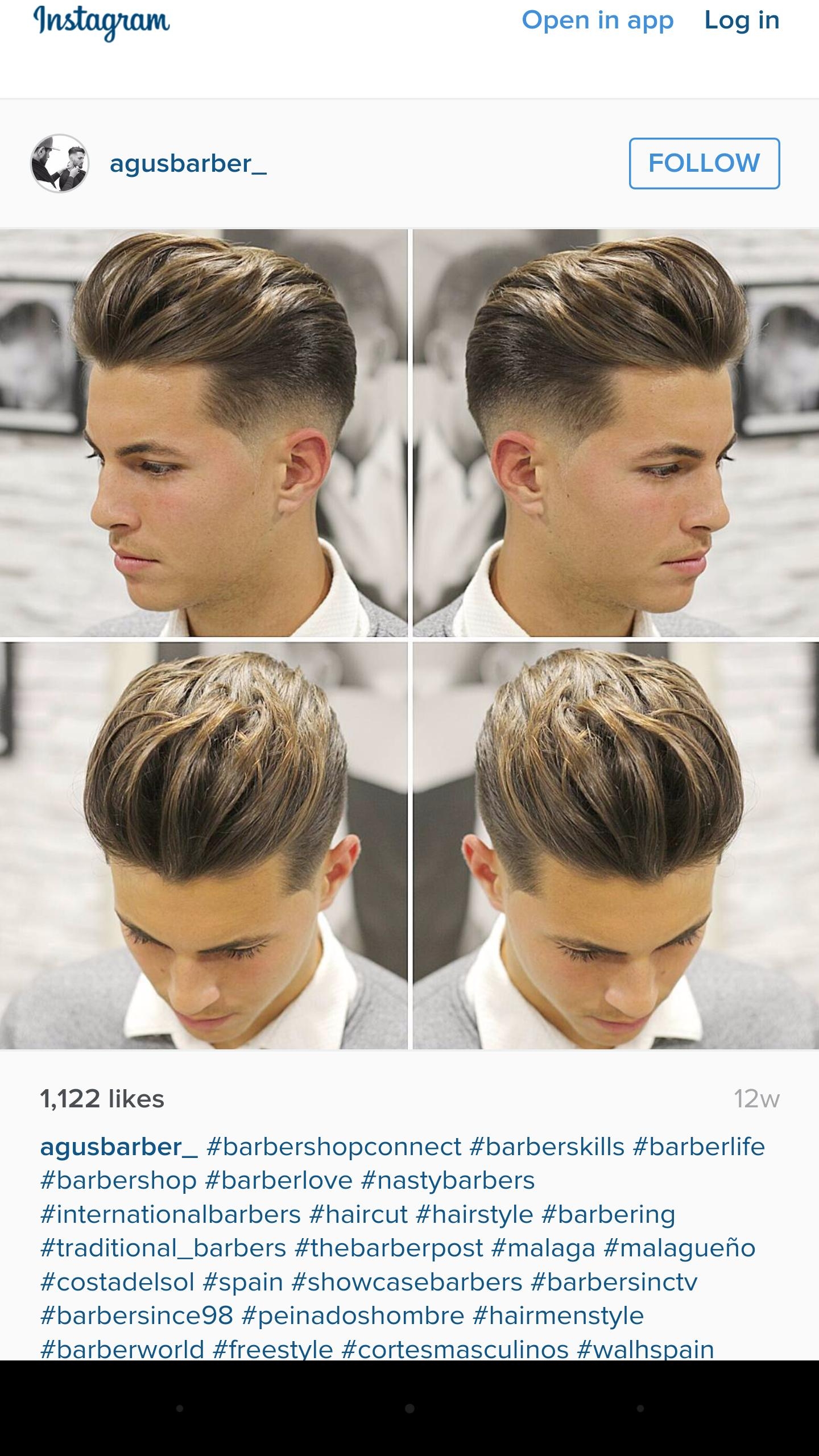Tap agusbarber_ in the caption
The width and height of the screenshot is (819, 1456).
[118, 1147]
